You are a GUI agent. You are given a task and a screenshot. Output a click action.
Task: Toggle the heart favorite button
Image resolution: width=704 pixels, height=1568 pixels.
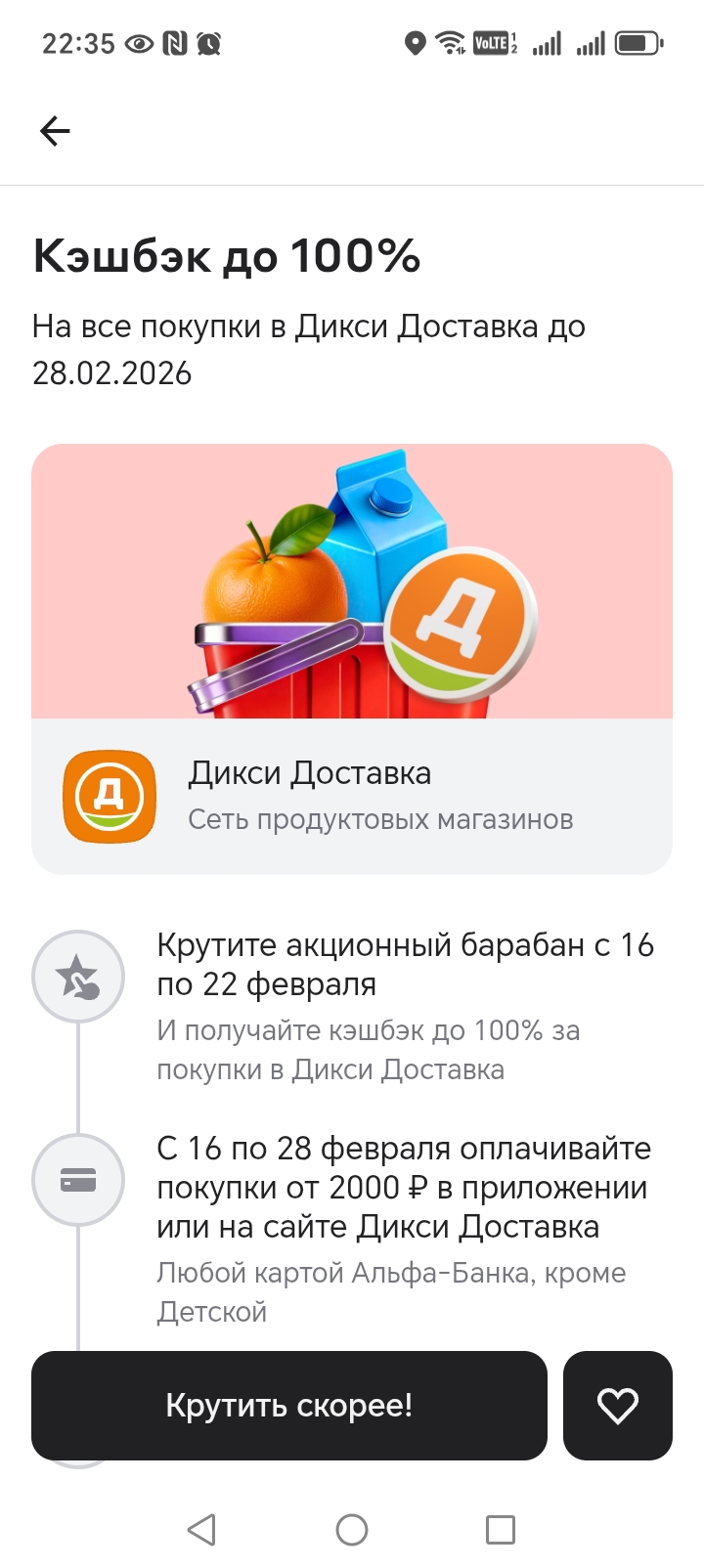[617, 1406]
